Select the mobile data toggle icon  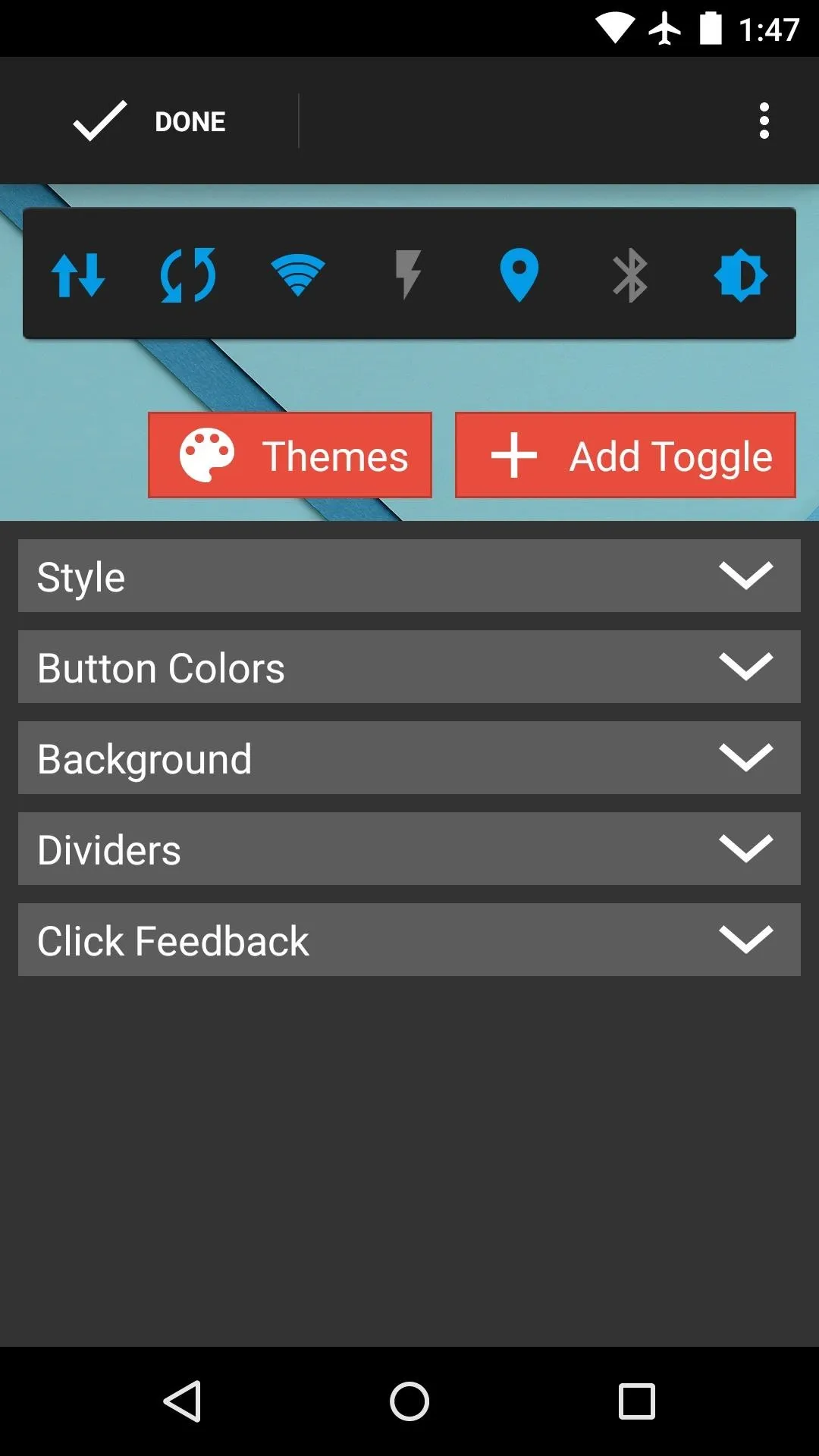(x=78, y=275)
